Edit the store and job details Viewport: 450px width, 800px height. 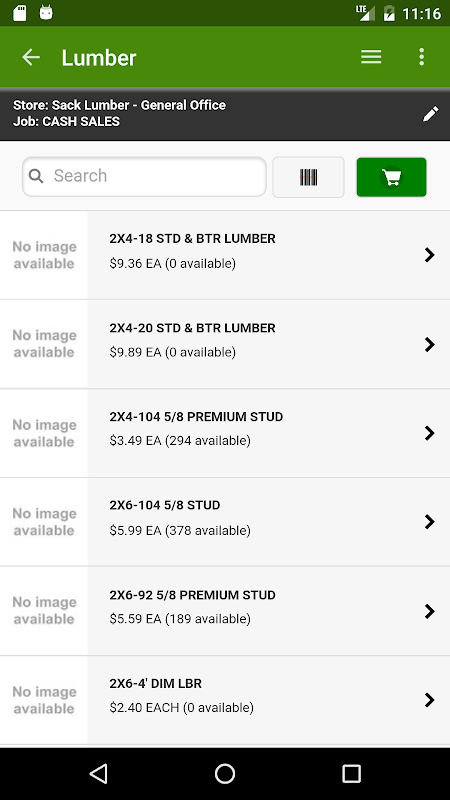431,113
